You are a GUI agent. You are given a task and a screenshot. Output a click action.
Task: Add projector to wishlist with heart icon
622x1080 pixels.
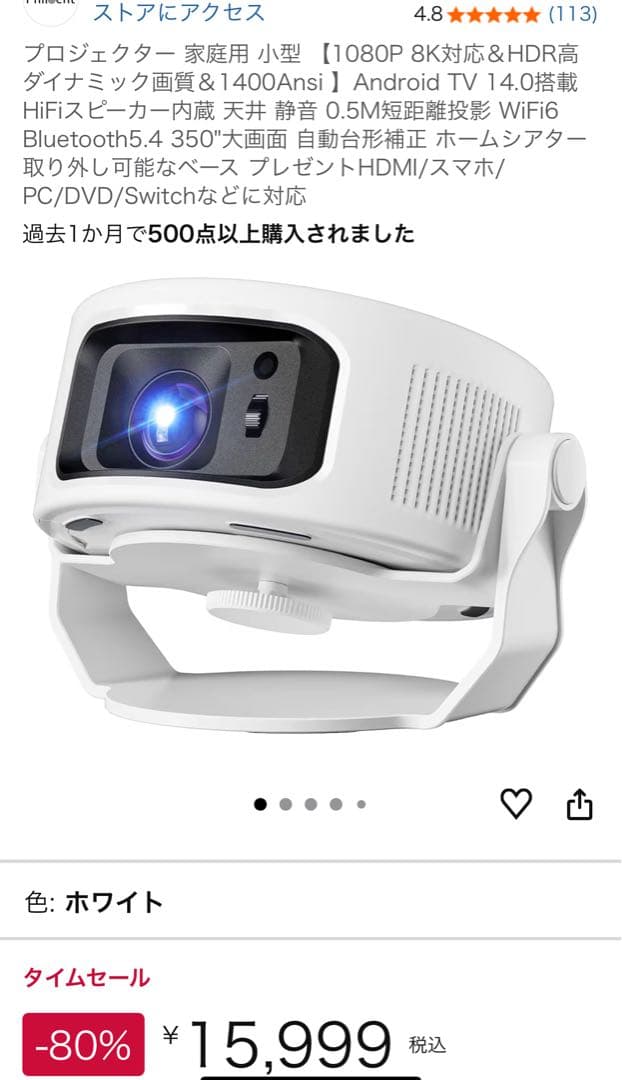pyautogui.click(x=516, y=803)
